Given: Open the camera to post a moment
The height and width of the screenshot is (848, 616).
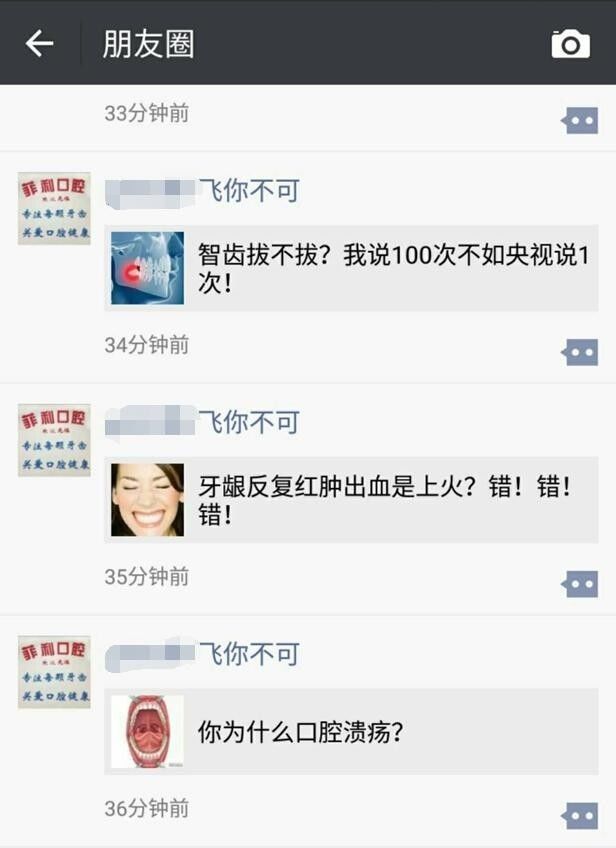Looking at the screenshot, I should (x=570, y=43).
